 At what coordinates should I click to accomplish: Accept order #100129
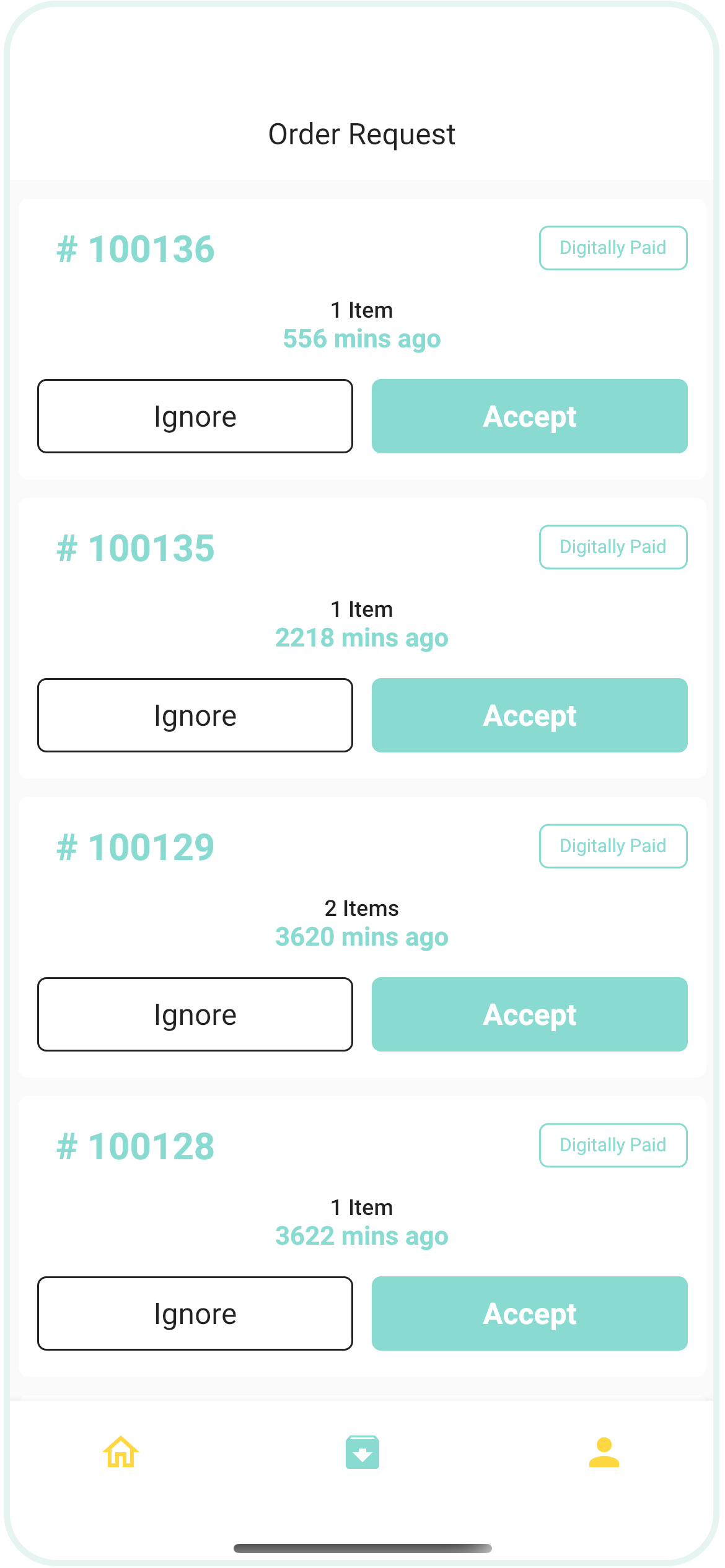(529, 1014)
